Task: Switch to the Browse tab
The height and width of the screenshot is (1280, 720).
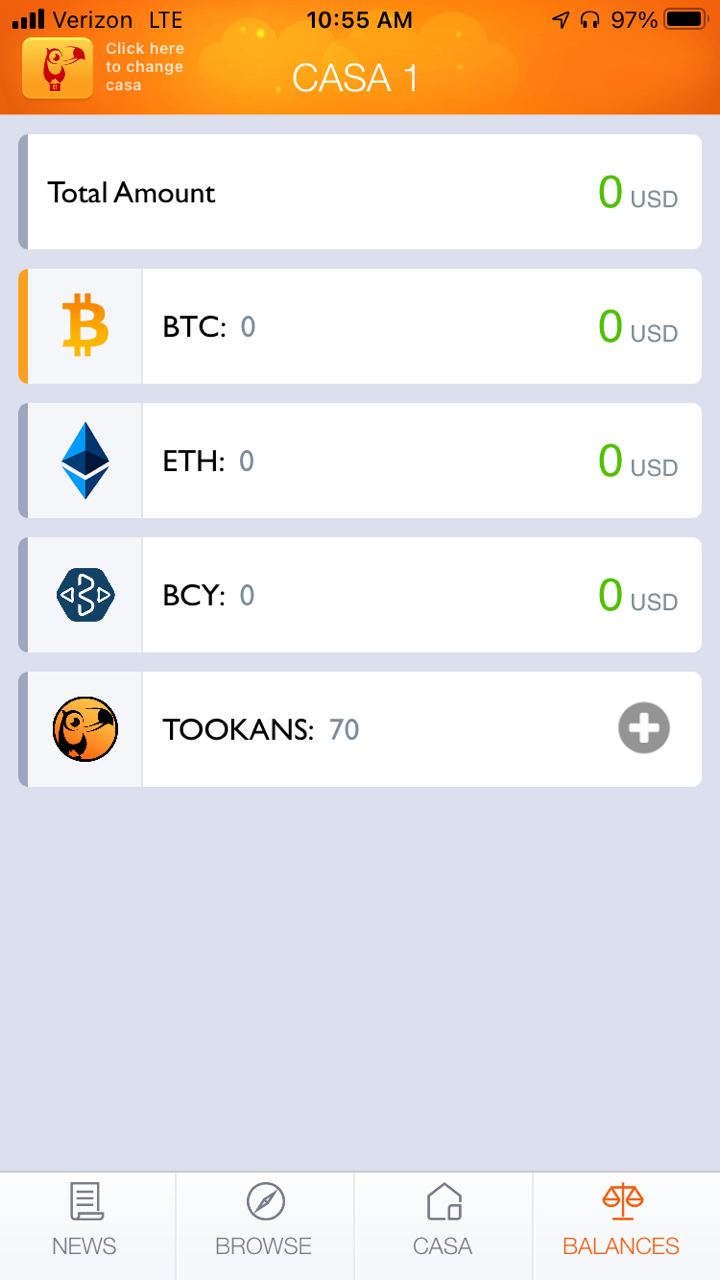Action: pos(265,1220)
